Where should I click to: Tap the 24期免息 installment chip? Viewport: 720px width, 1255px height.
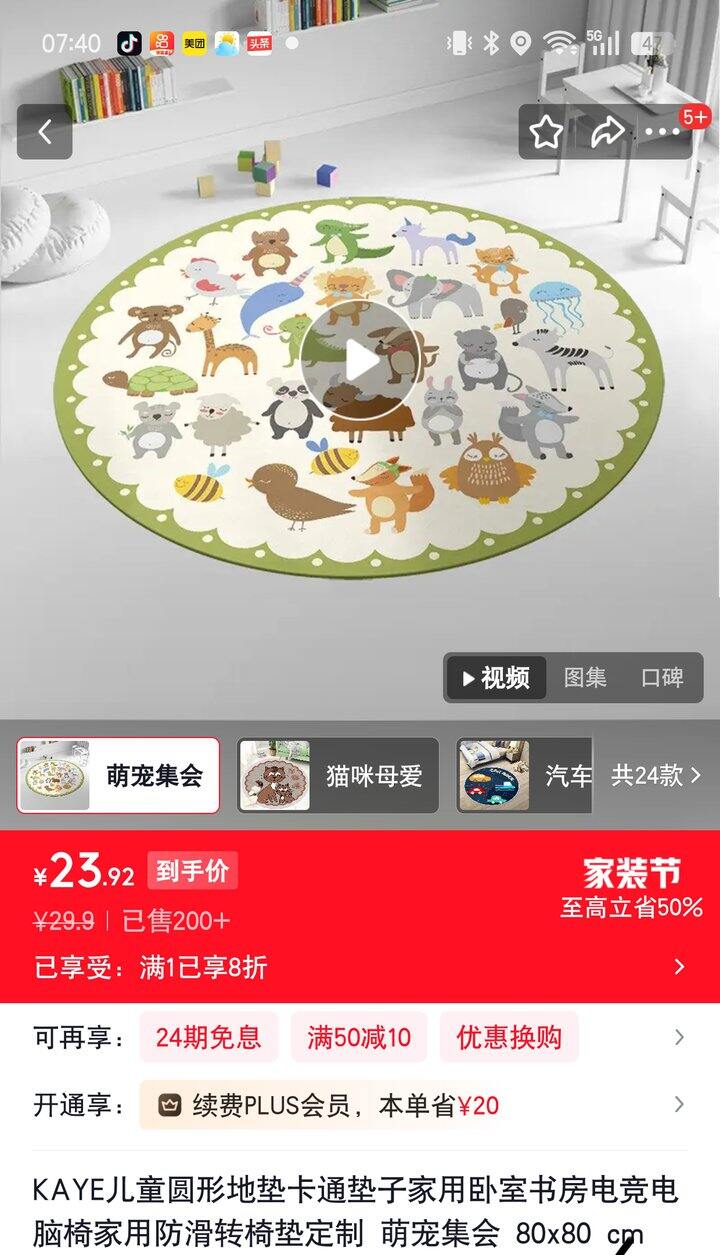(x=208, y=1037)
